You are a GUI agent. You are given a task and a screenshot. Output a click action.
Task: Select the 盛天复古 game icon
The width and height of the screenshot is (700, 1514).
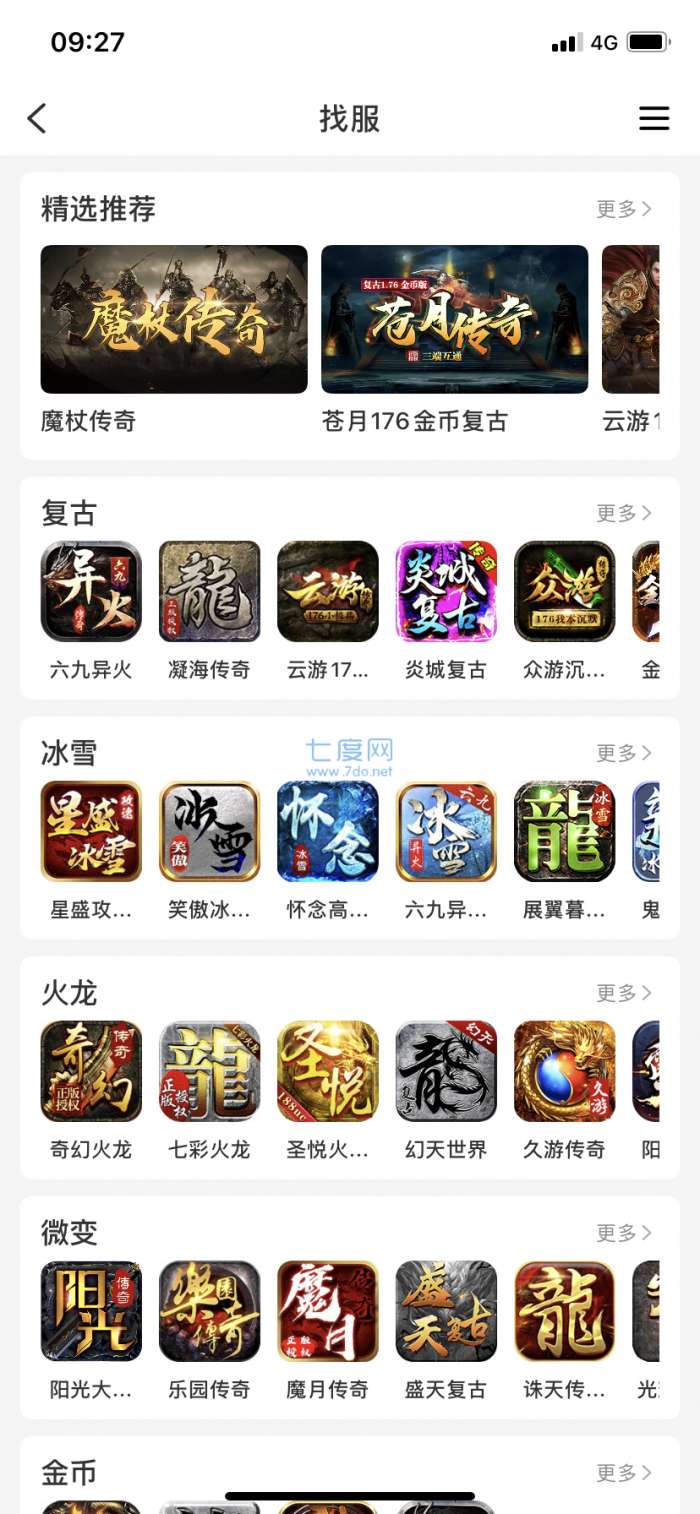coord(446,1311)
